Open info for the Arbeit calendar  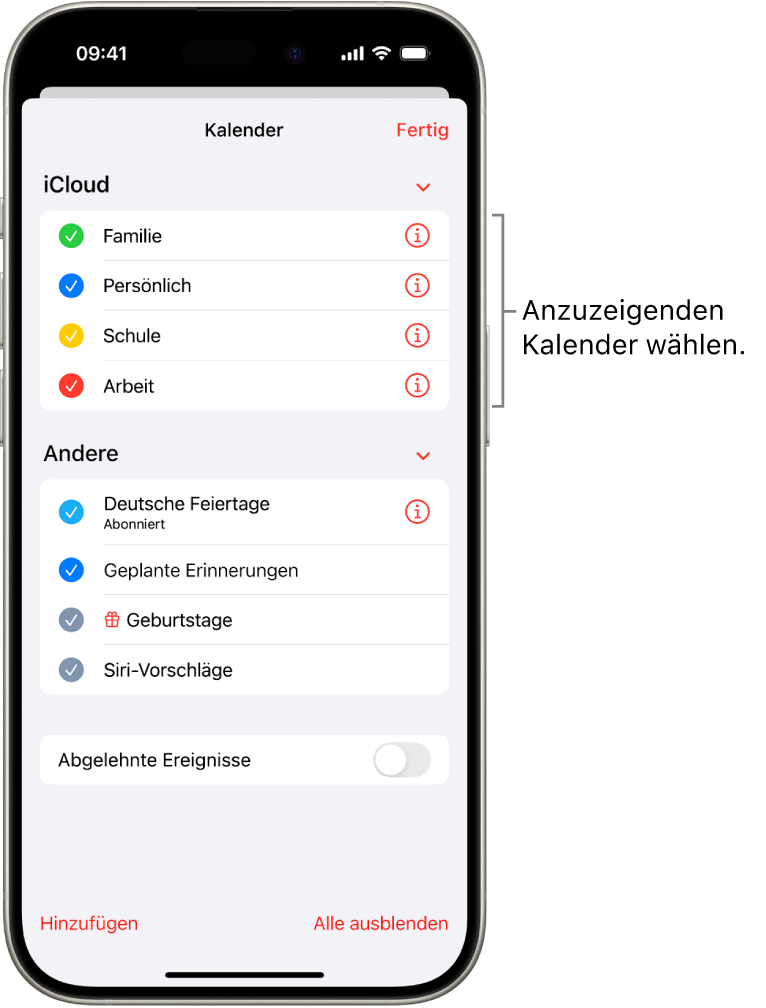[x=417, y=386]
